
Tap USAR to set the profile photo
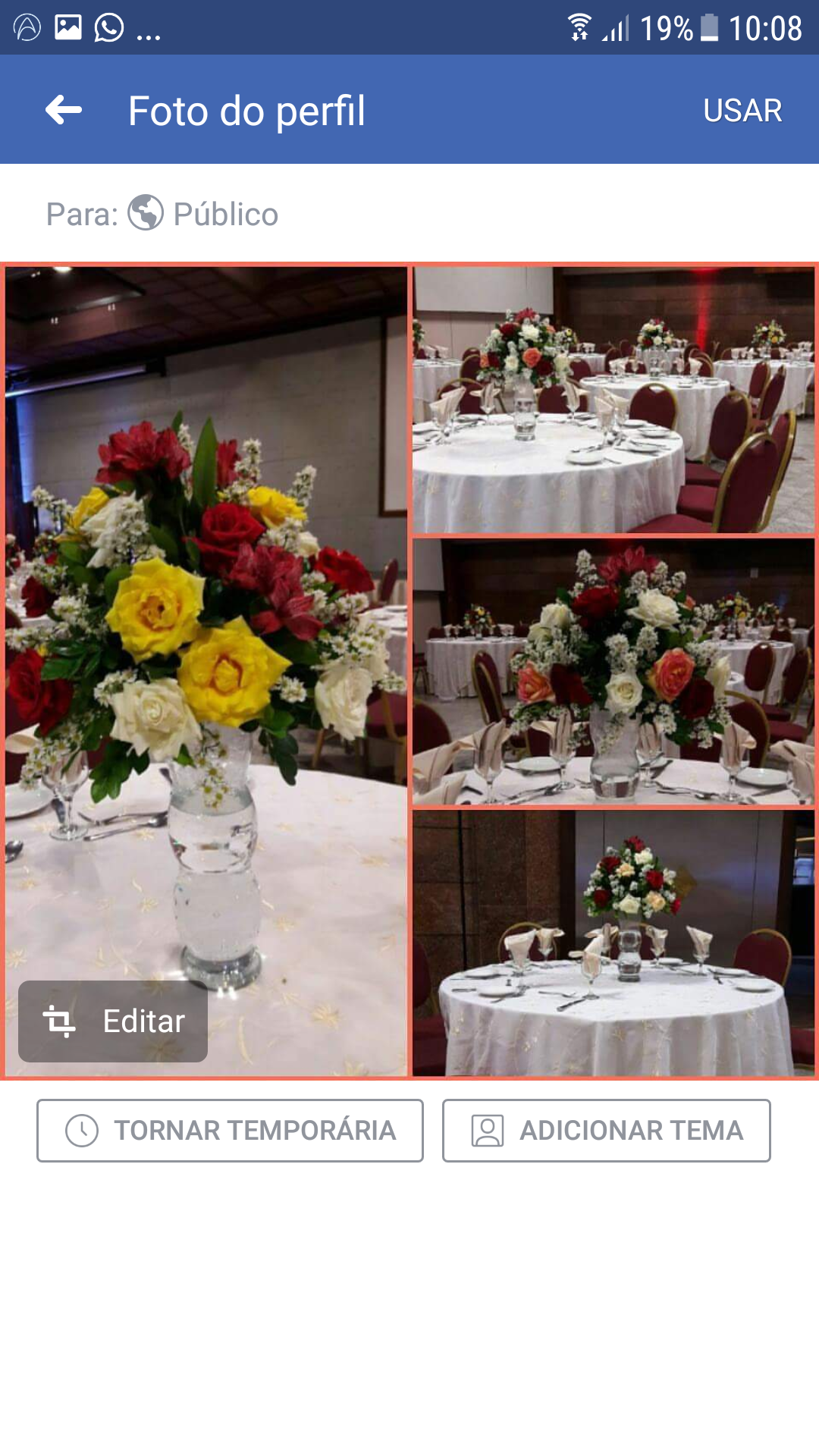742,111
